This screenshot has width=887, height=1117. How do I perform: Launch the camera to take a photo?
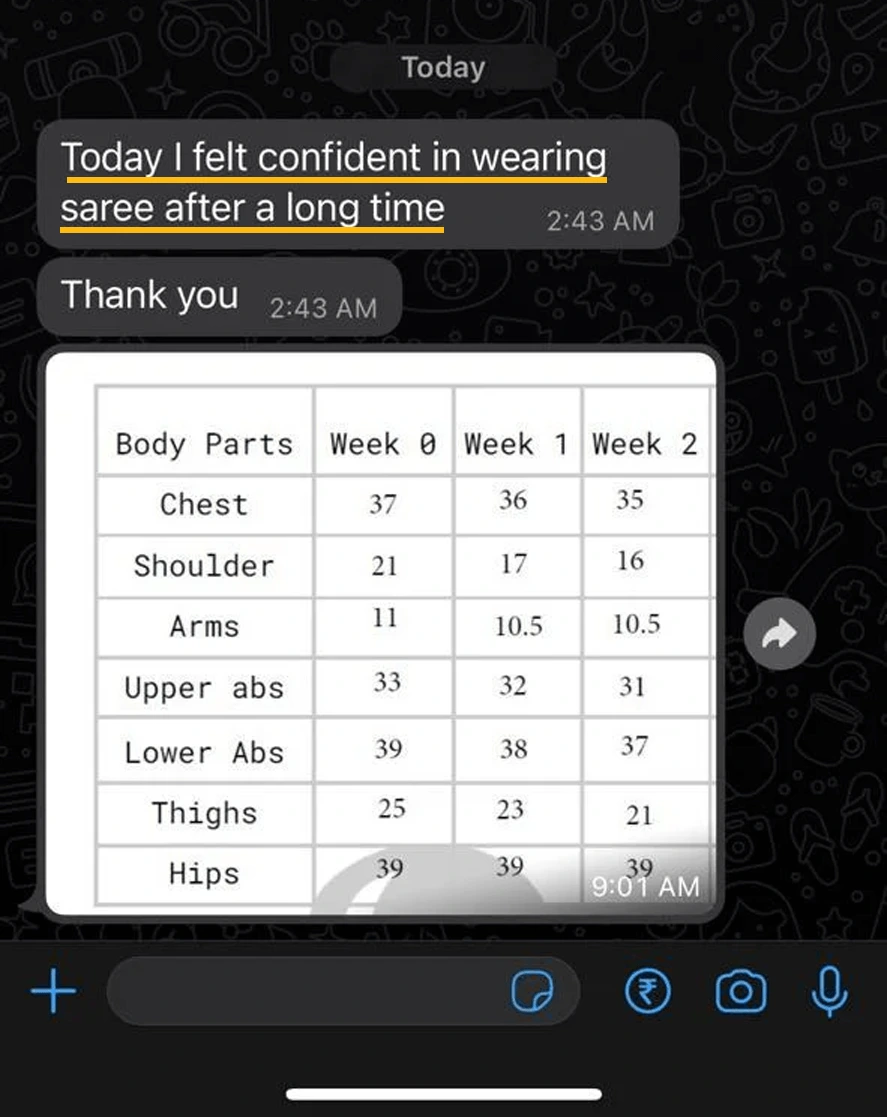click(741, 992)
